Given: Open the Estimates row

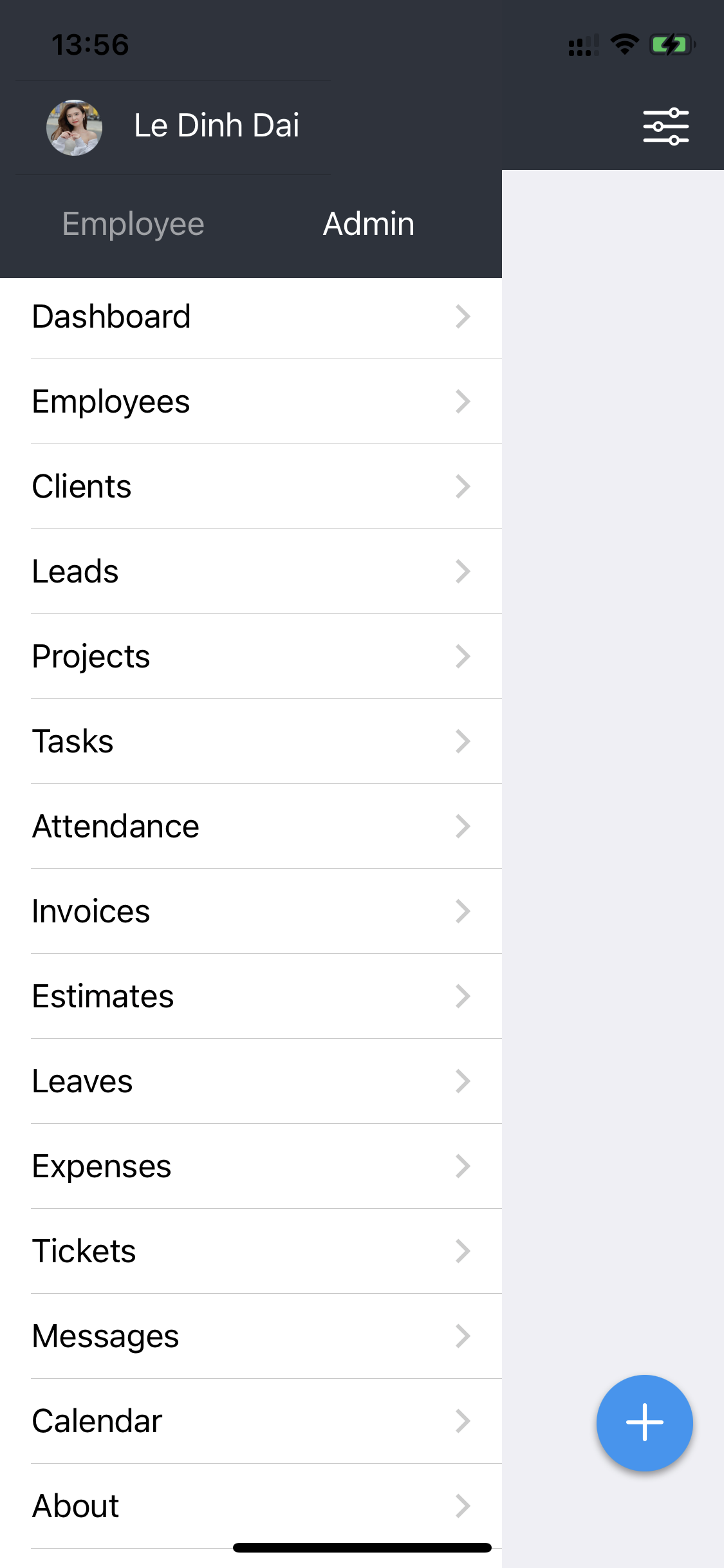Looking at the screenshot, I should tap(251, 996).
